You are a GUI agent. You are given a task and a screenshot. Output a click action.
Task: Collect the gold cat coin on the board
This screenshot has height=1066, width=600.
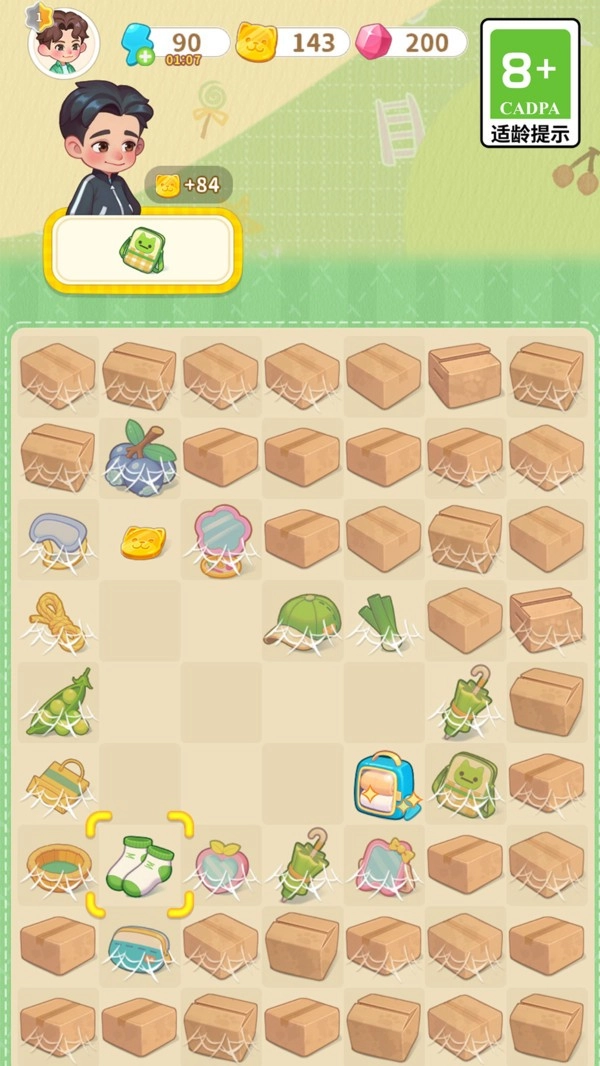click(142, 541)
